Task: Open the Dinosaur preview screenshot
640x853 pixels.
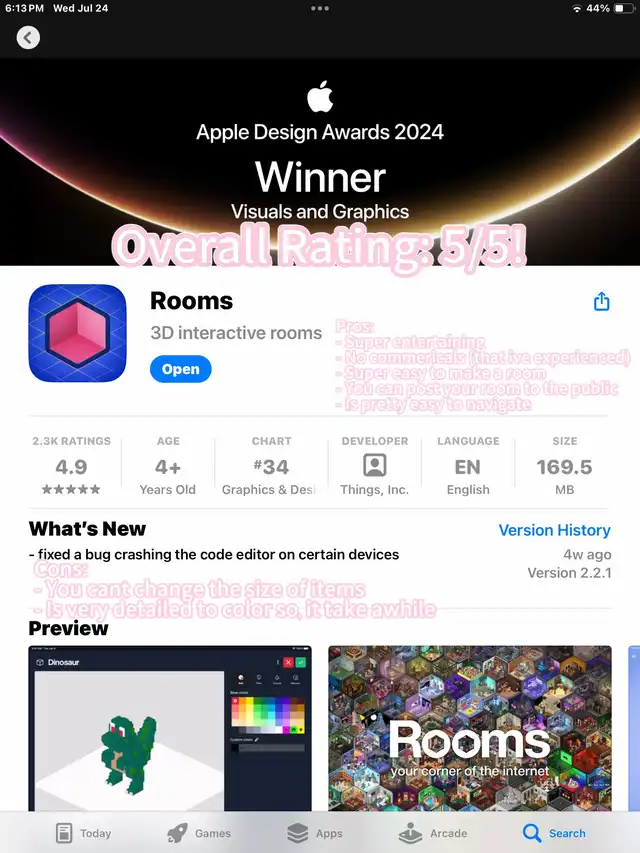Action: point(170,728)
